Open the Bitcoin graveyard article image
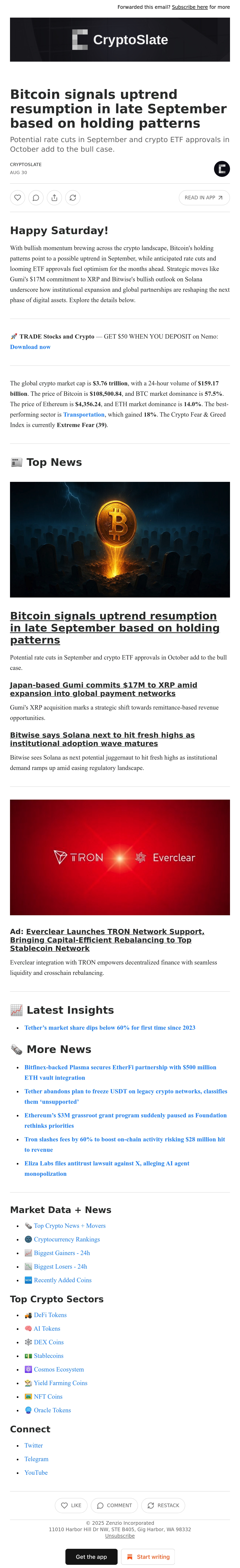This screenshot has height=1568, width=240. [x=120, y=539]
